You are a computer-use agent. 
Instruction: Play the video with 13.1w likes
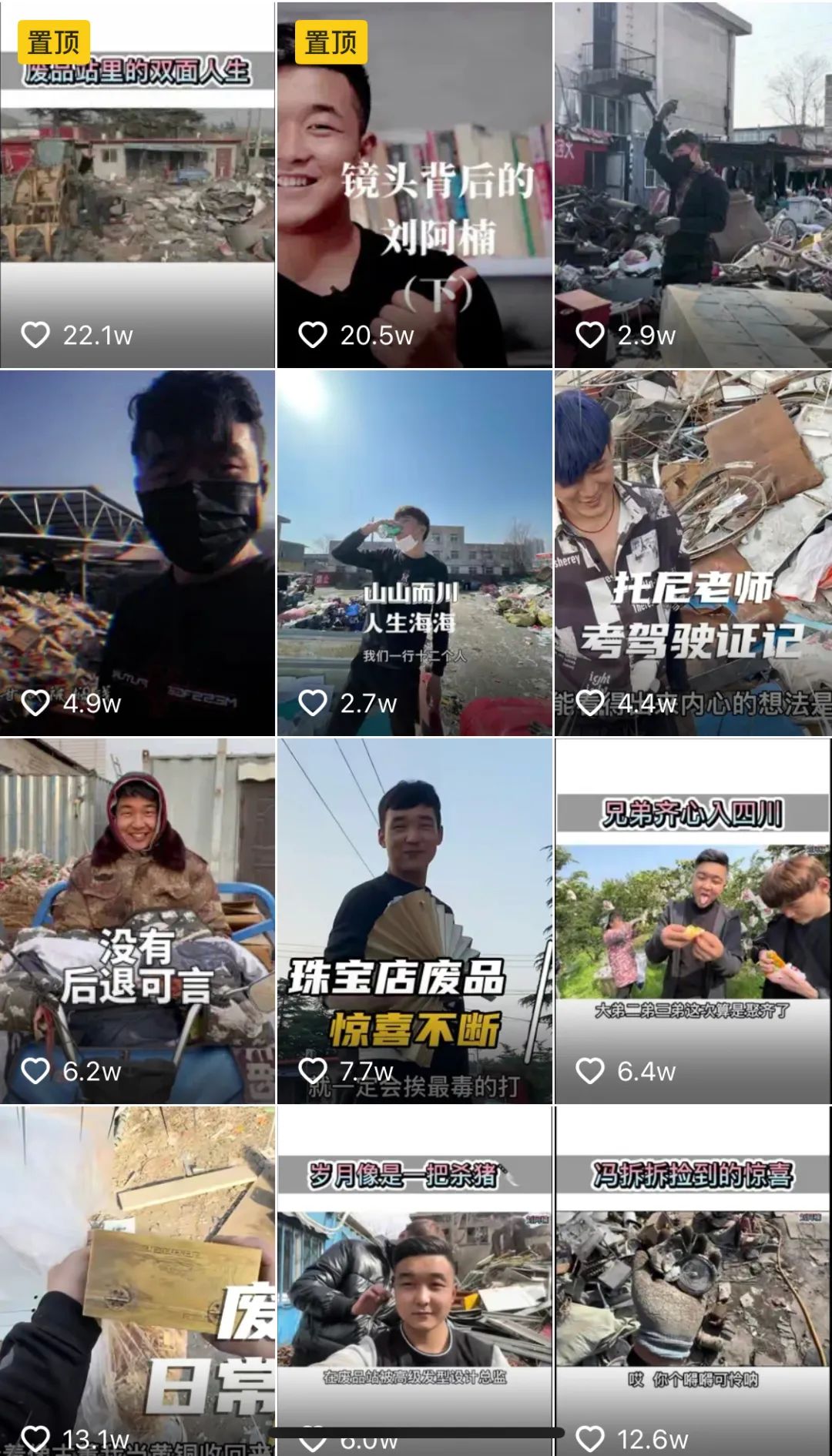pyautogui.click(x=137, y=1278)
